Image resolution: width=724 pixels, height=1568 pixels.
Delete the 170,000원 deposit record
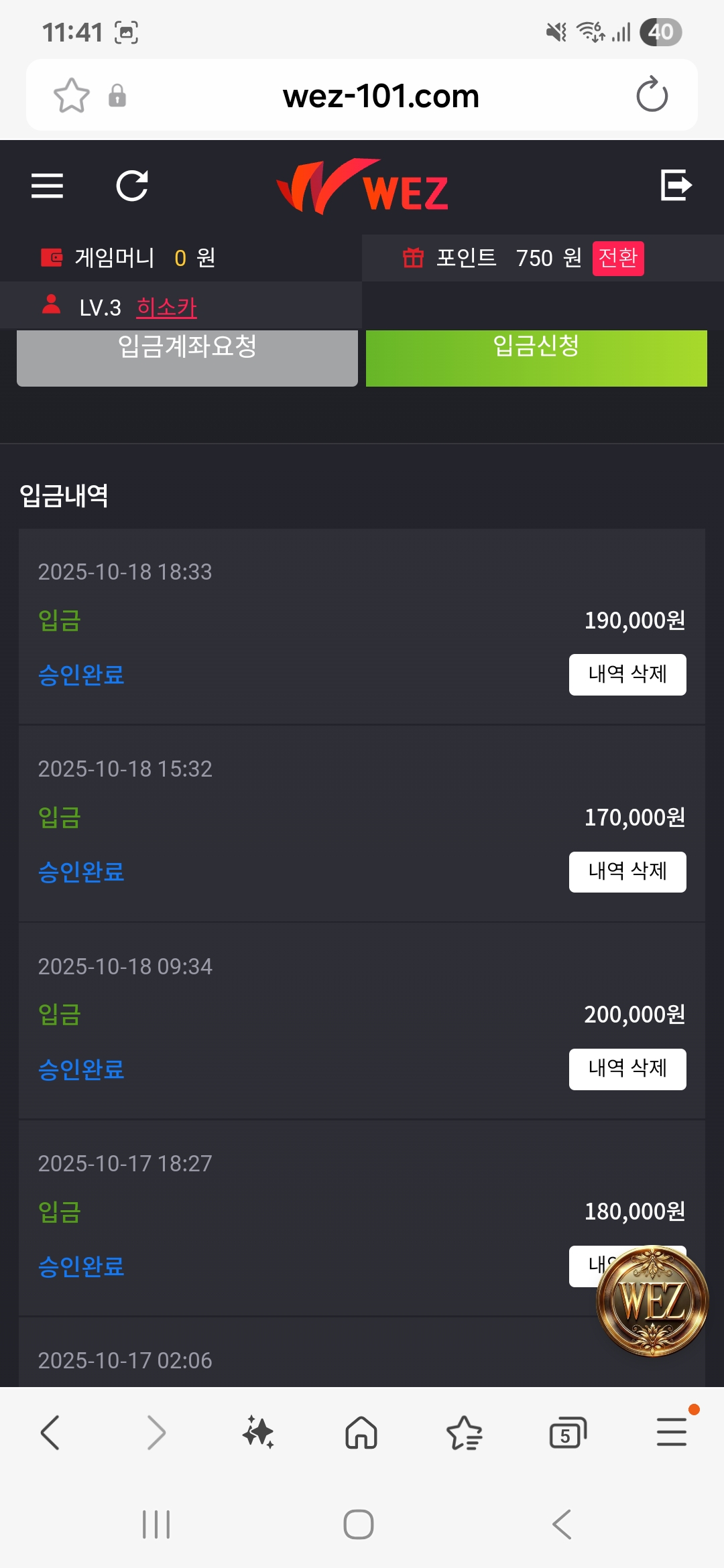627,871
